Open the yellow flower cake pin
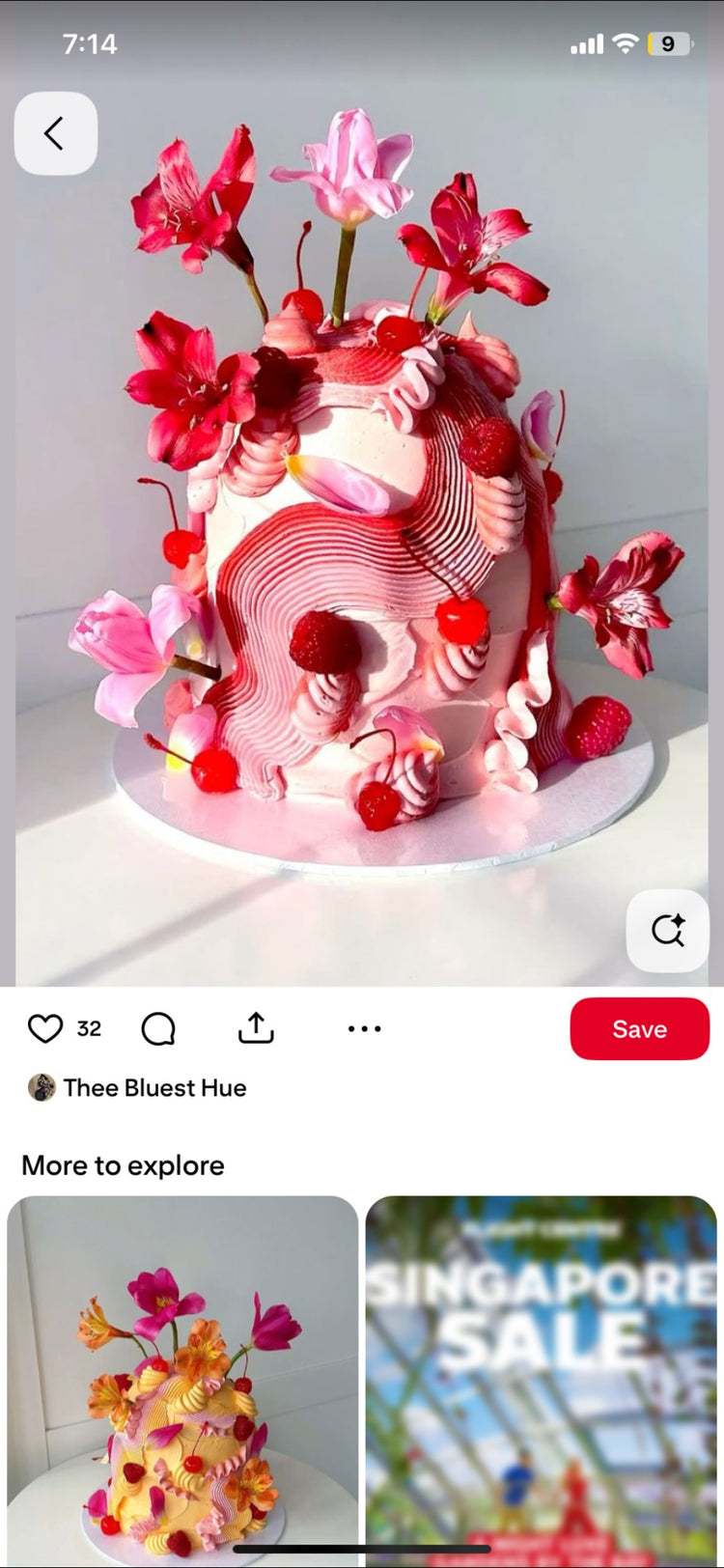This screenshot has width=724, height=1568. click(x=182, y=1381)
